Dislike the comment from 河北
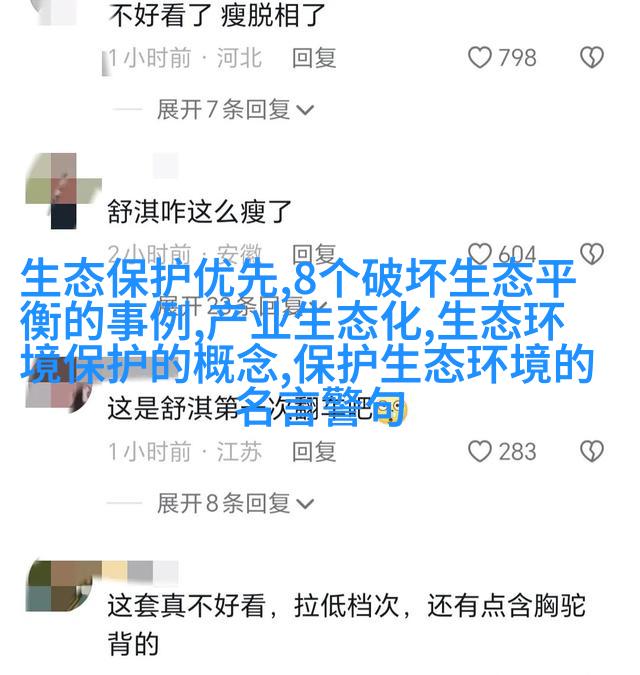Image resolution: width=640 pixels, height=675 pixels. coord(592,58)
